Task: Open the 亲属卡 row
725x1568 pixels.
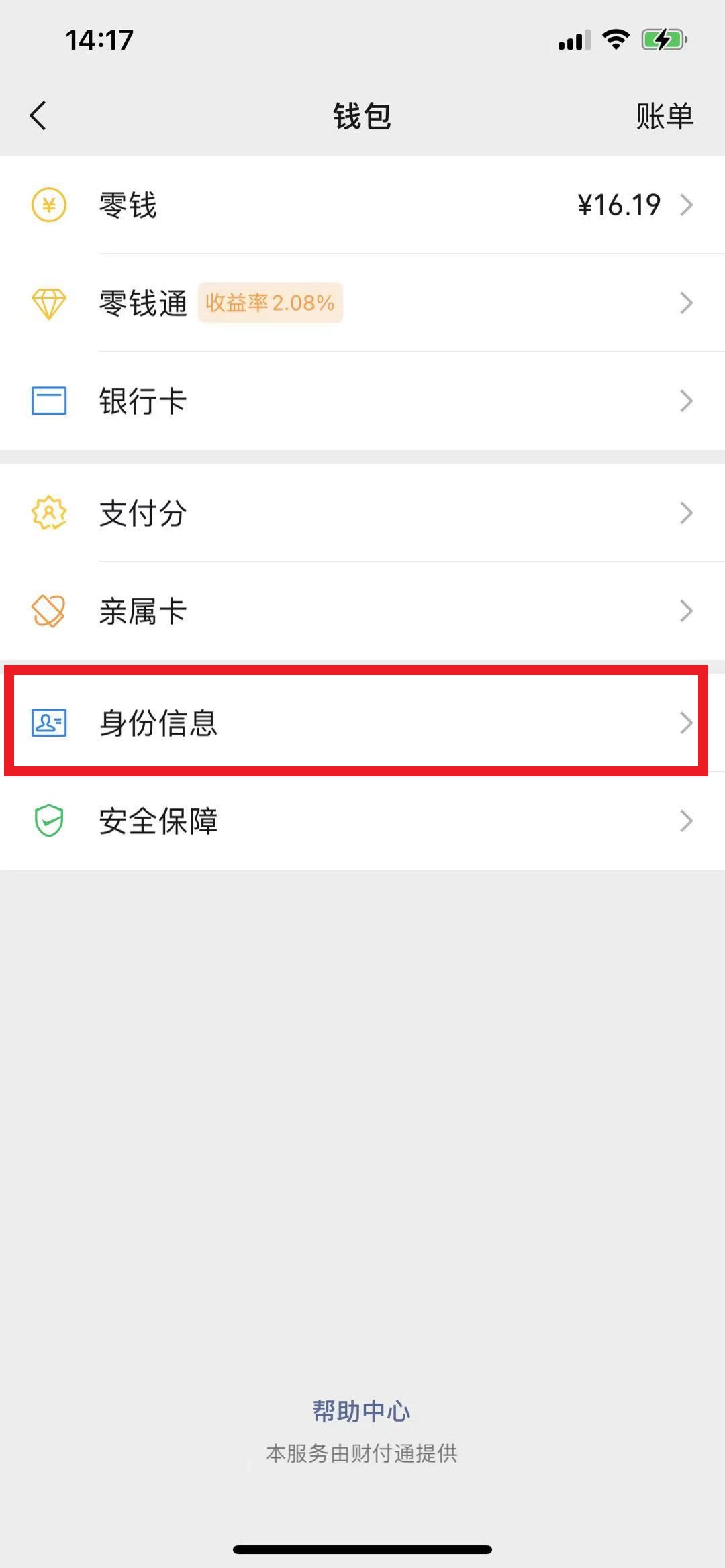Action: [x=362, y=611]
